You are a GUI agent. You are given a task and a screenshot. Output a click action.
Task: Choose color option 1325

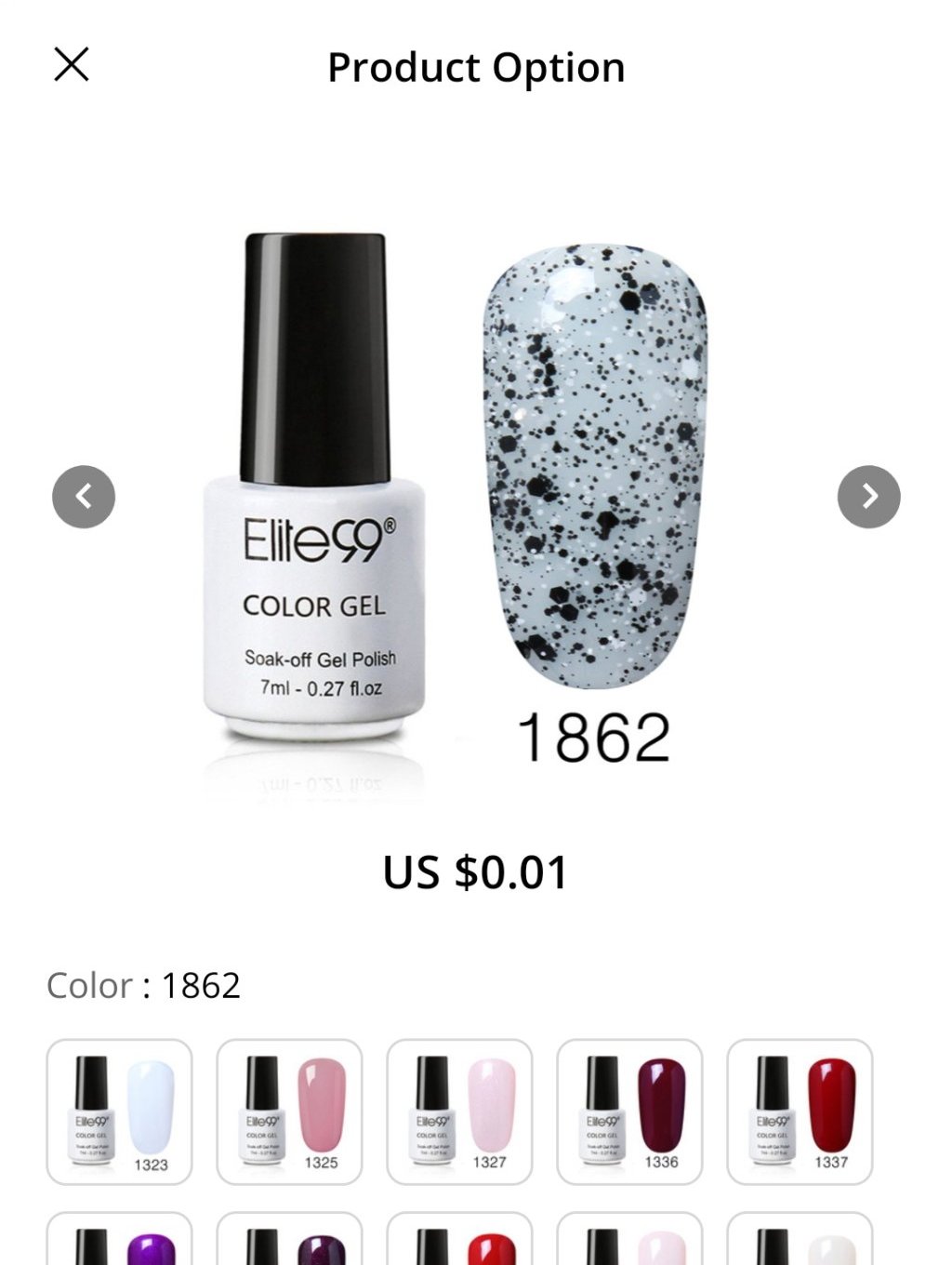289,1112
